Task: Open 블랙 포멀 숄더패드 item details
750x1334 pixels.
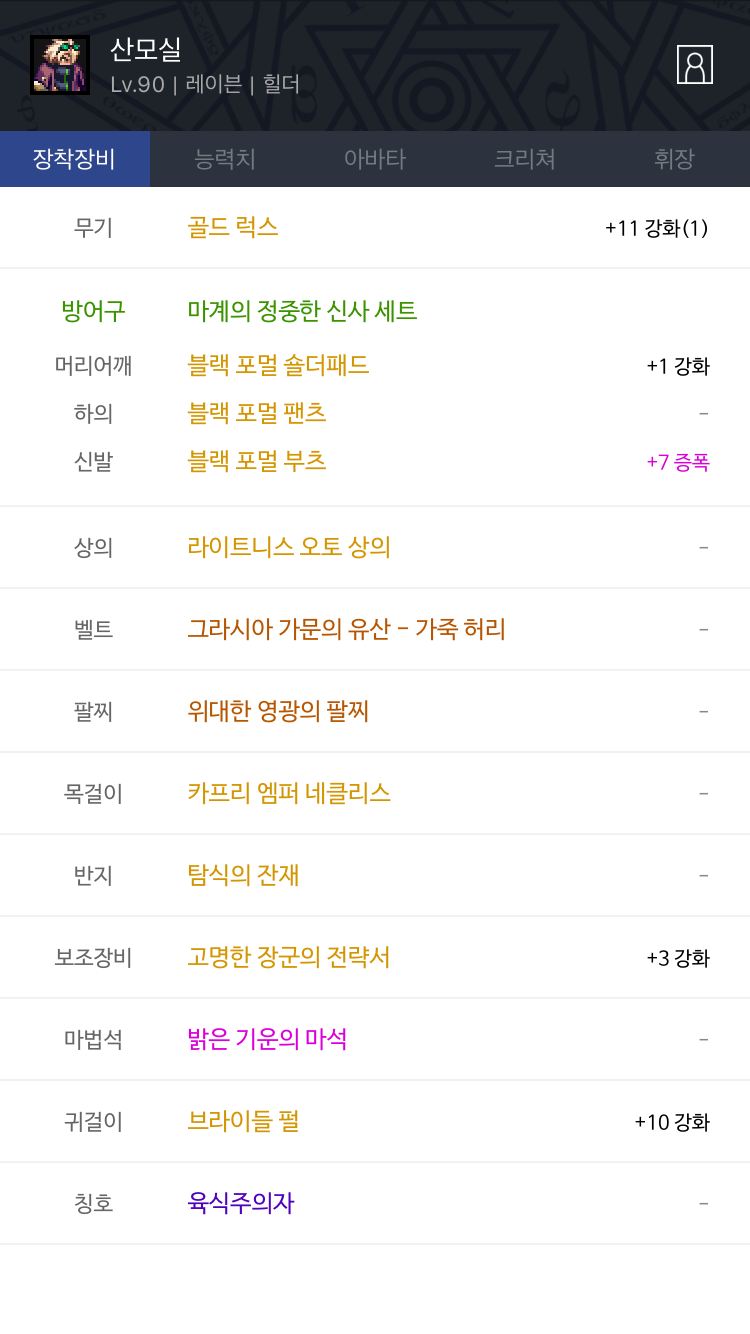Action: 278,365
